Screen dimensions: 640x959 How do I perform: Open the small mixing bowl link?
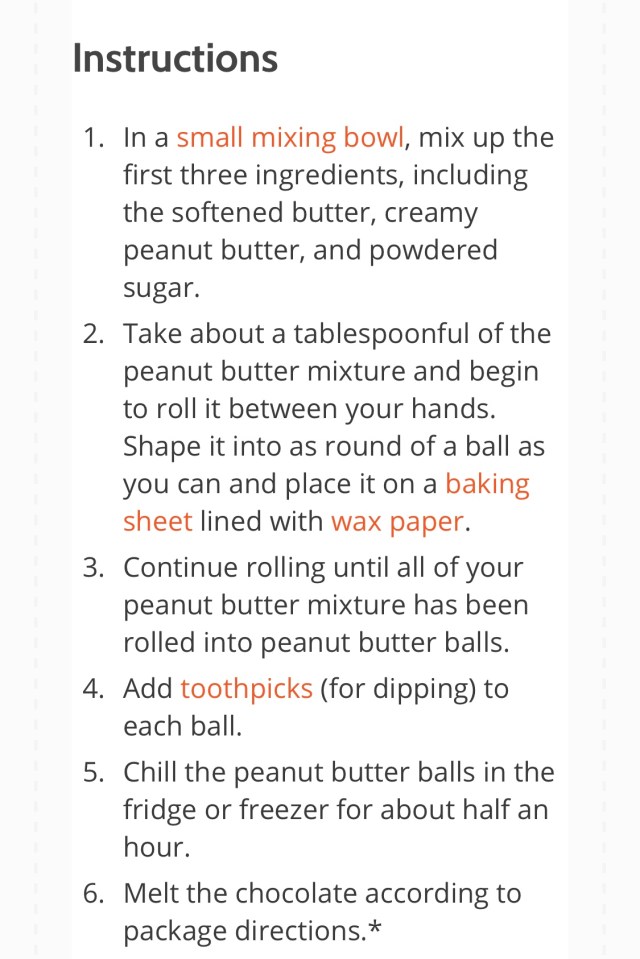pos(290,137)
